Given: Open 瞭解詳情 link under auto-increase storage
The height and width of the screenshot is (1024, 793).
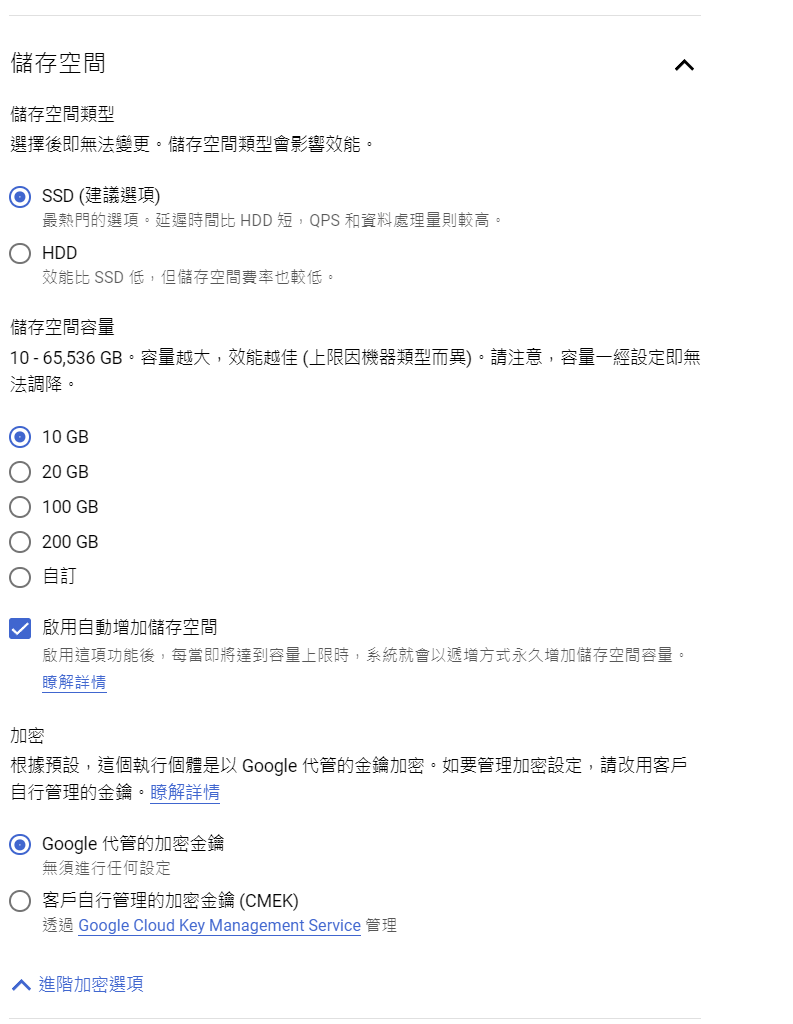Looking at the screenshot, I should coord(74,683).
